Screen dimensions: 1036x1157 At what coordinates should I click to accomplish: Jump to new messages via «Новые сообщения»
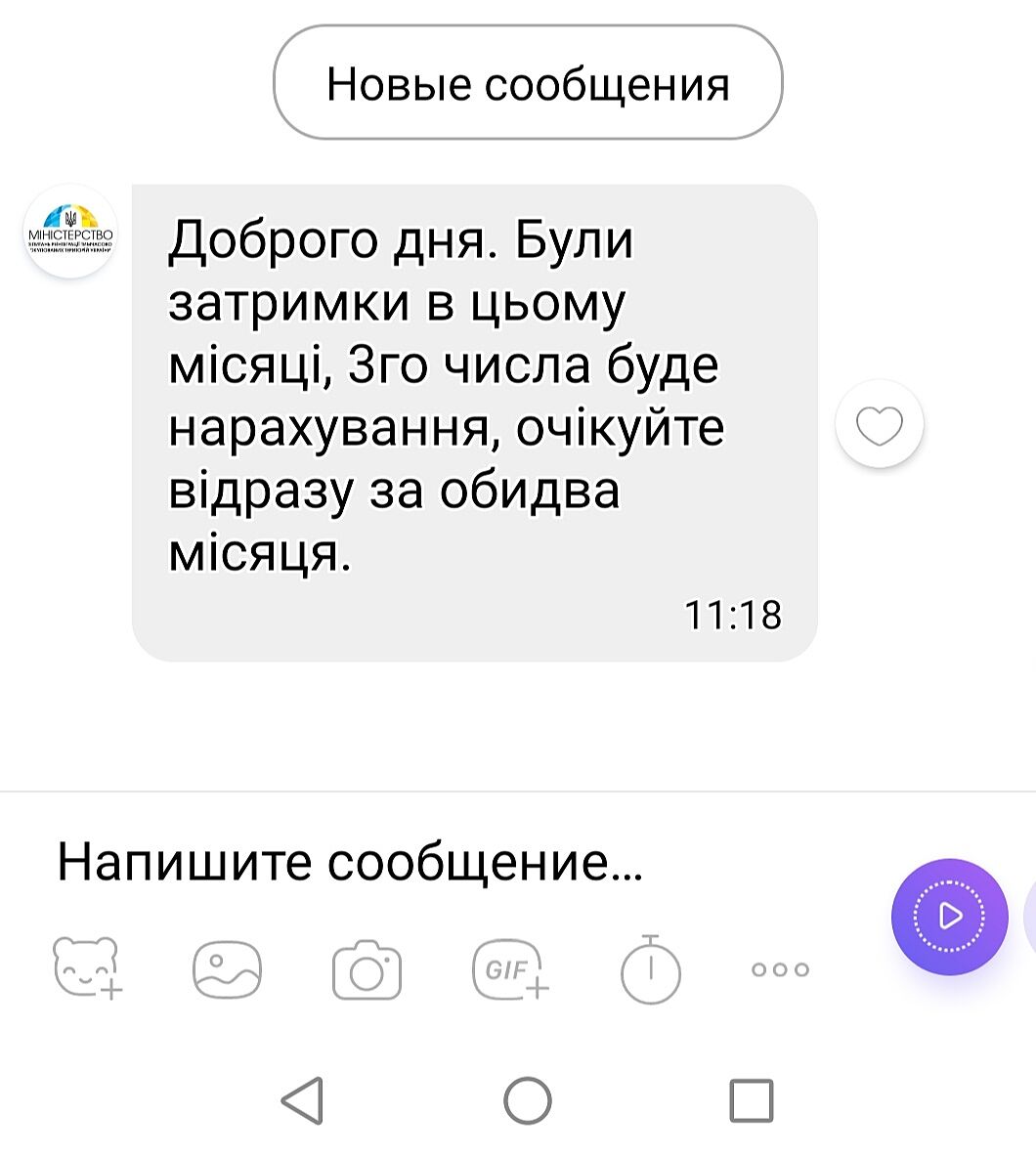coord(528,84)
